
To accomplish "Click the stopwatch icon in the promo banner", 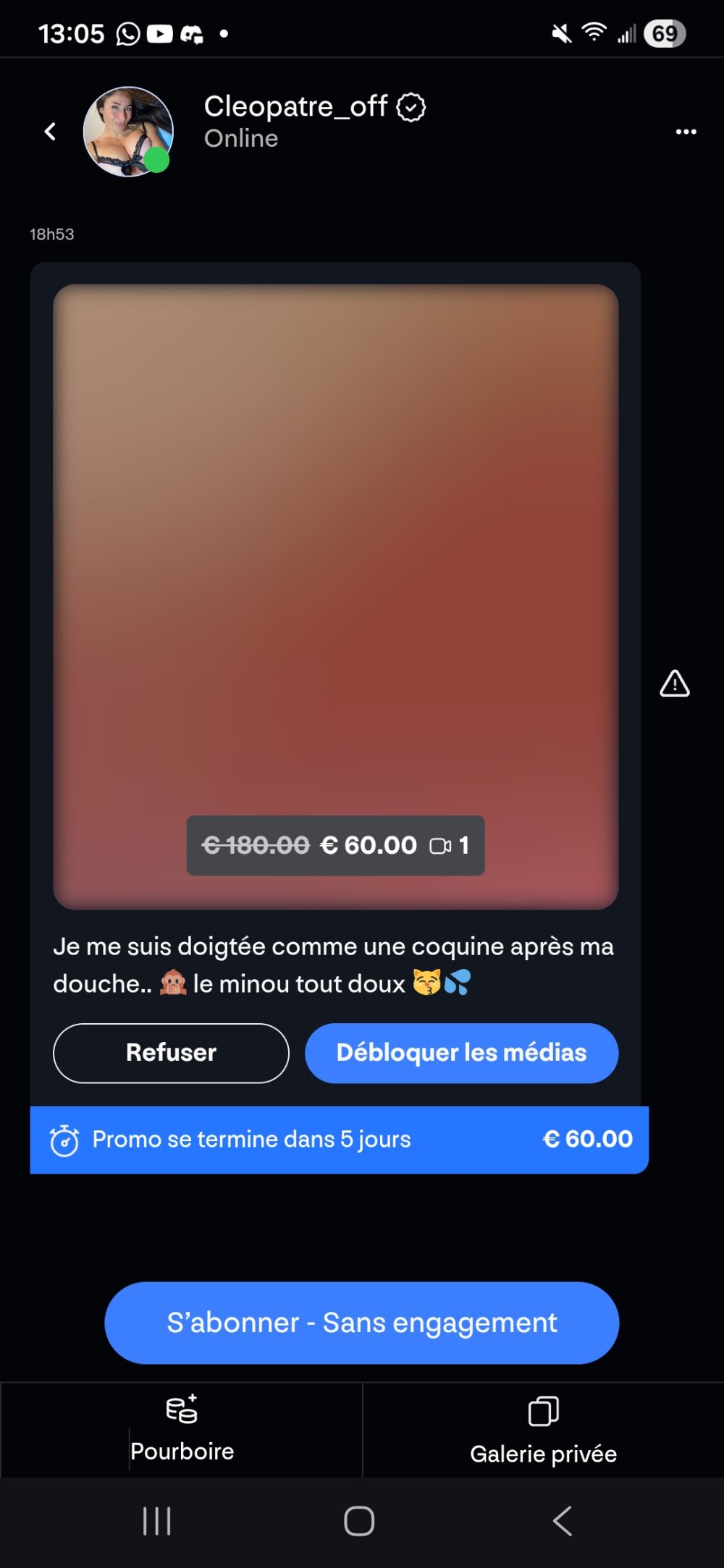I will (65, 1138).
